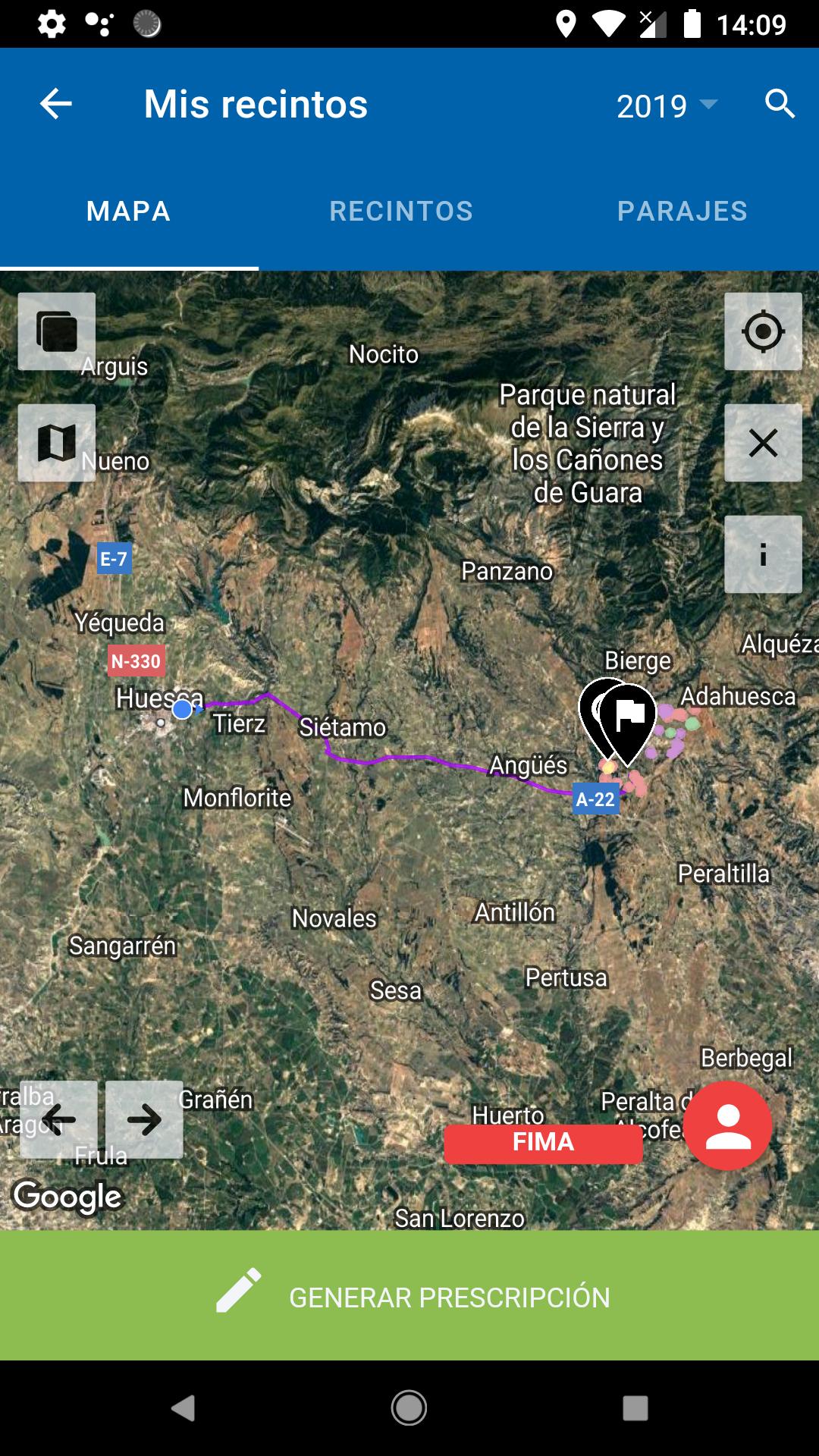Image resolution: width=819 pixels, height=1456 pixels.
Task: Open the info button
Action: click(x=763, y=554)
